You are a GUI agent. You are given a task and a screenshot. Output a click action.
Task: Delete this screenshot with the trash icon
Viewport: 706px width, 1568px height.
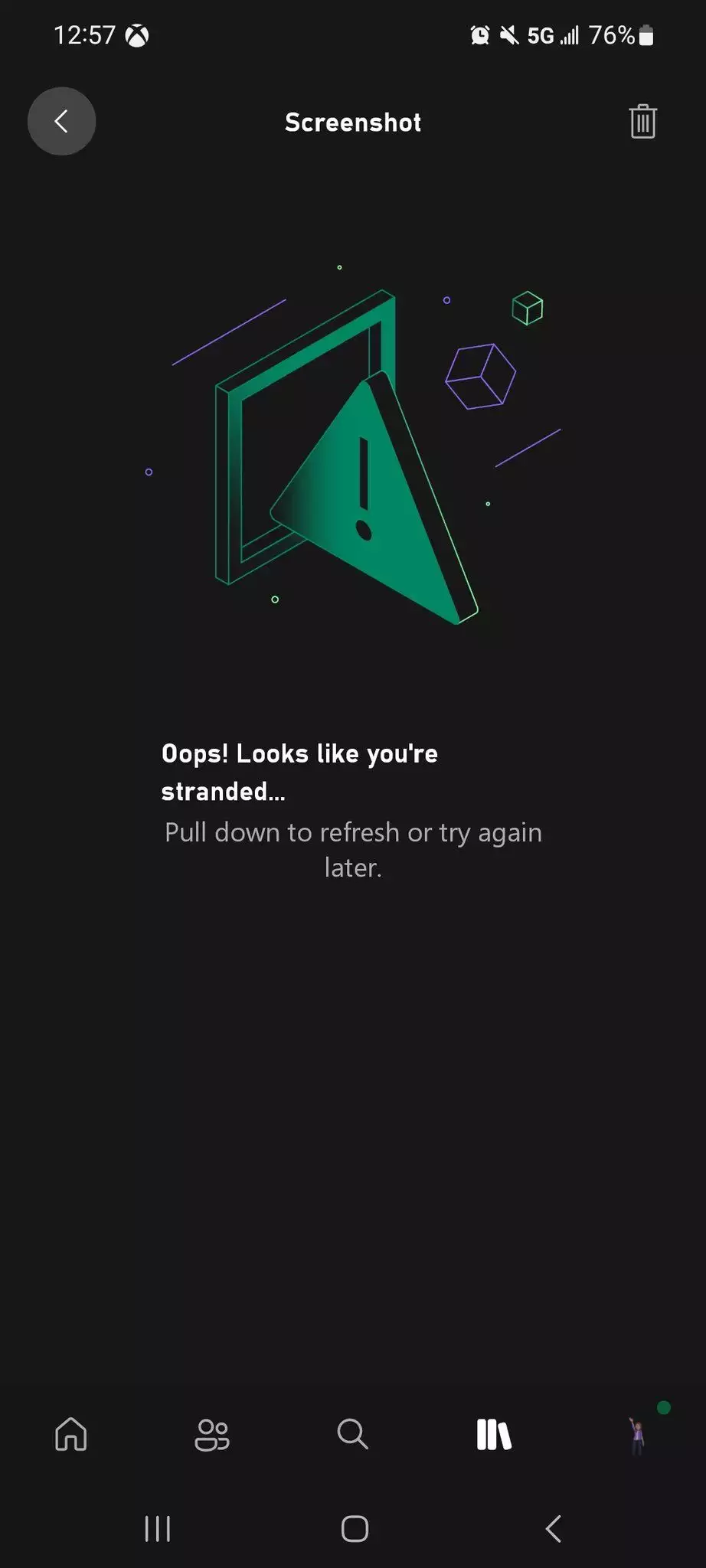[642, 122]
